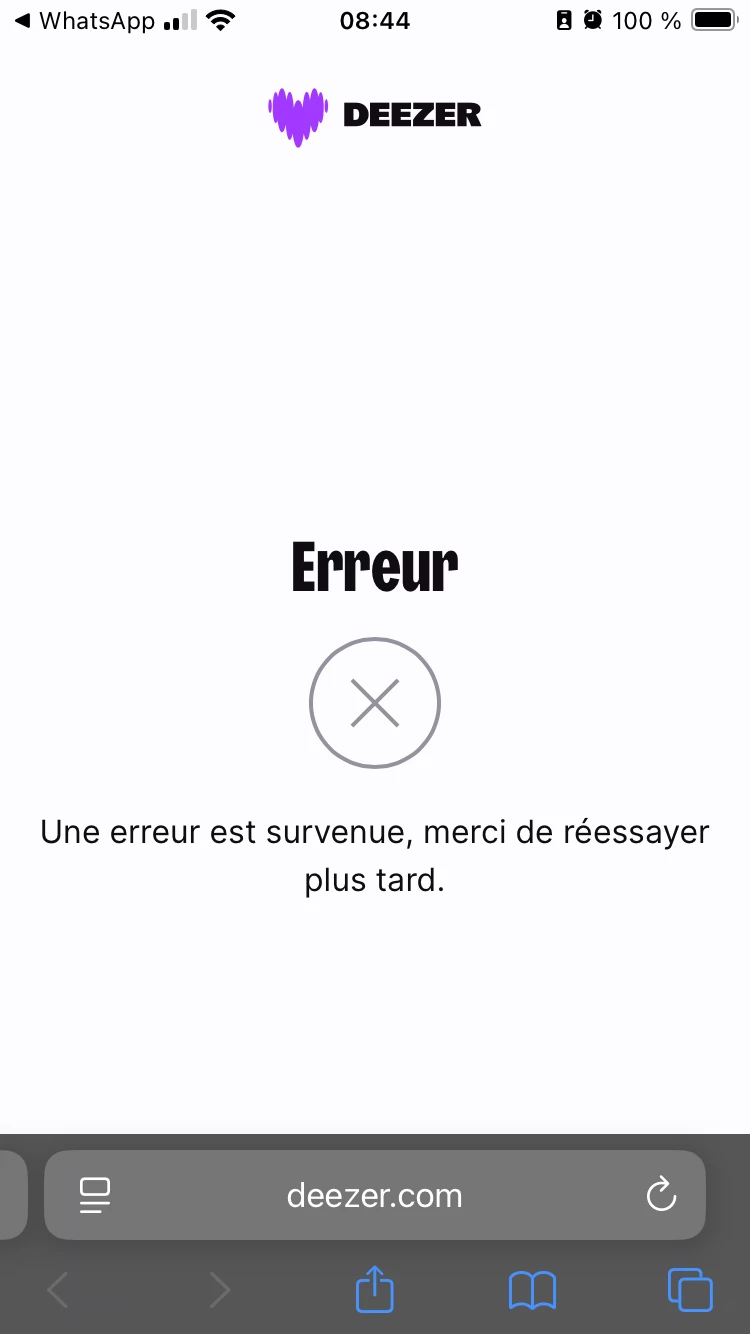Show all open tabs
This screenshot has height=1334, width=750.
click(x=690, y=1290)
